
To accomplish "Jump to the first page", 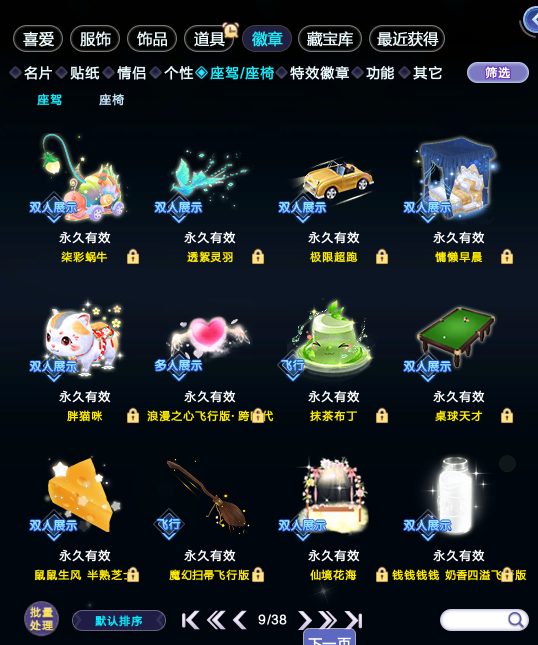I will 190,620.
